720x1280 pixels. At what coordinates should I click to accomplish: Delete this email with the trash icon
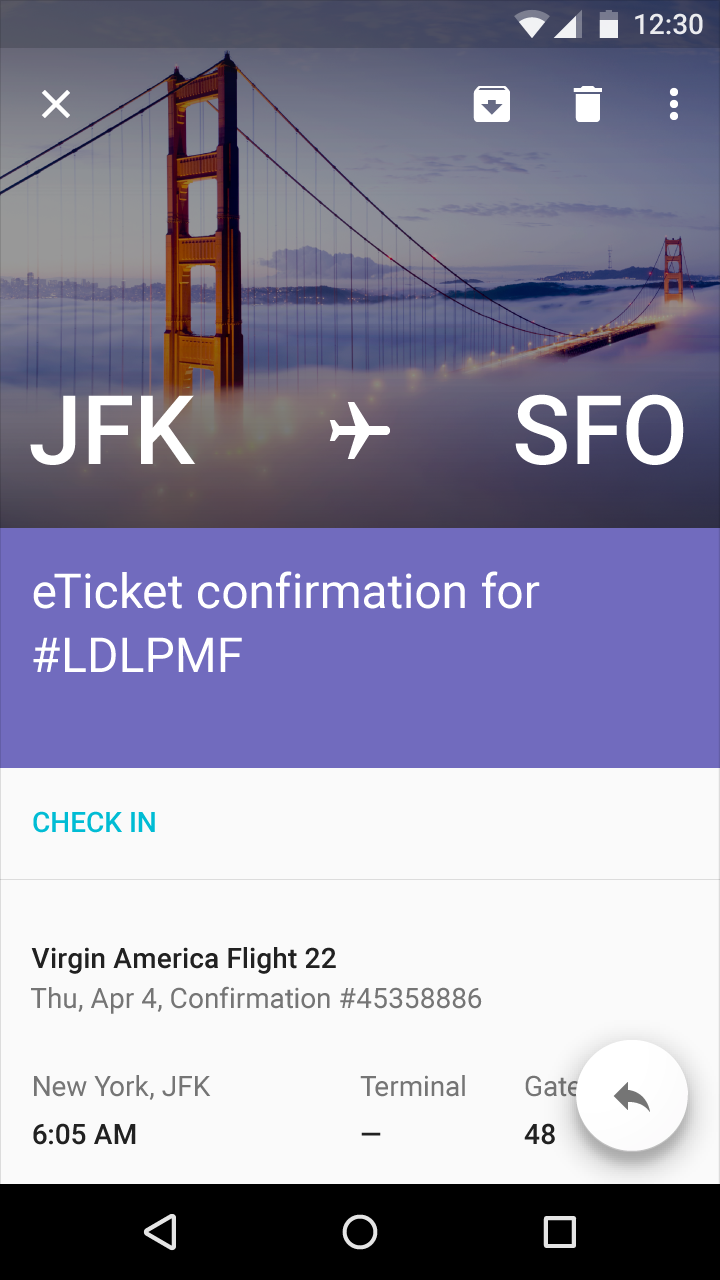[588, 104]
